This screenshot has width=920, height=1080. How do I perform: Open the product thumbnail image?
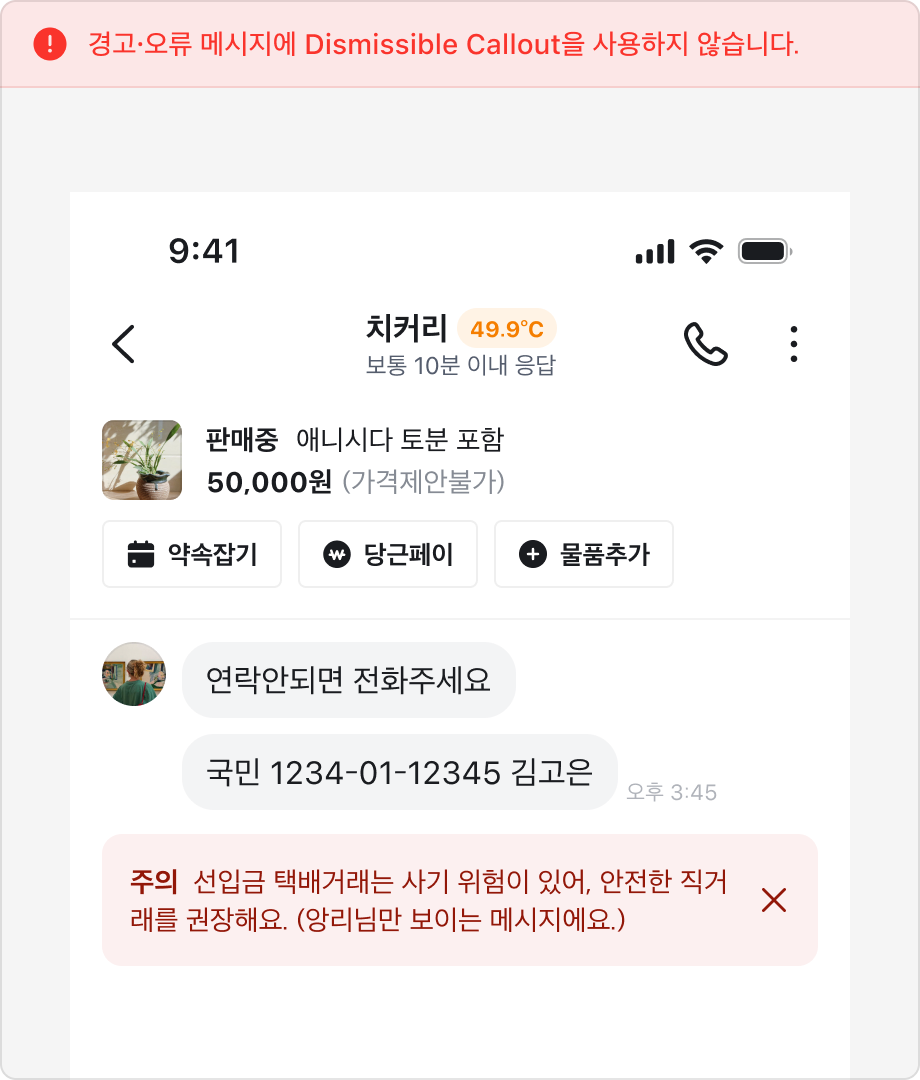pos(142,460)
